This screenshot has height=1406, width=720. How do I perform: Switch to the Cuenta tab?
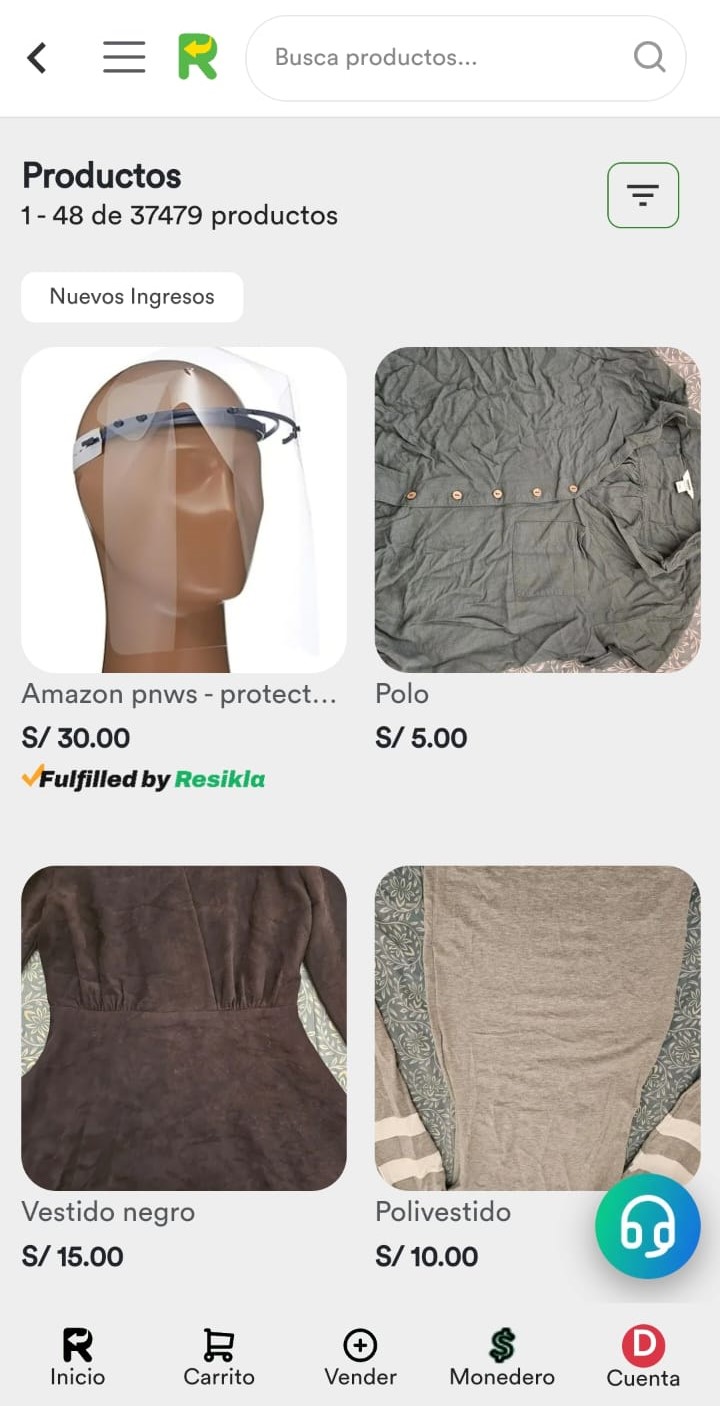point(643,1357)
